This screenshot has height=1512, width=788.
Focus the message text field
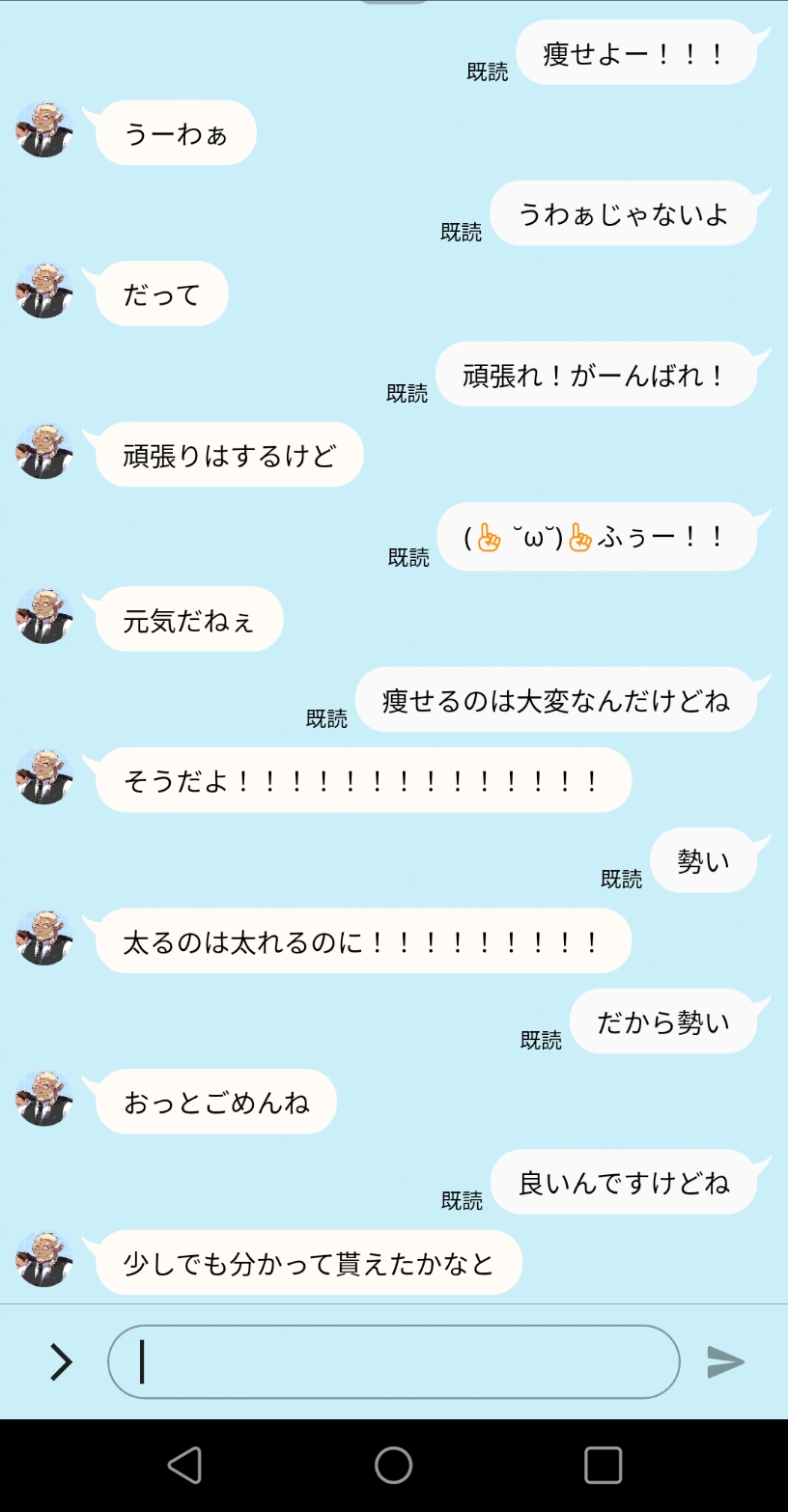[393, 1361]
